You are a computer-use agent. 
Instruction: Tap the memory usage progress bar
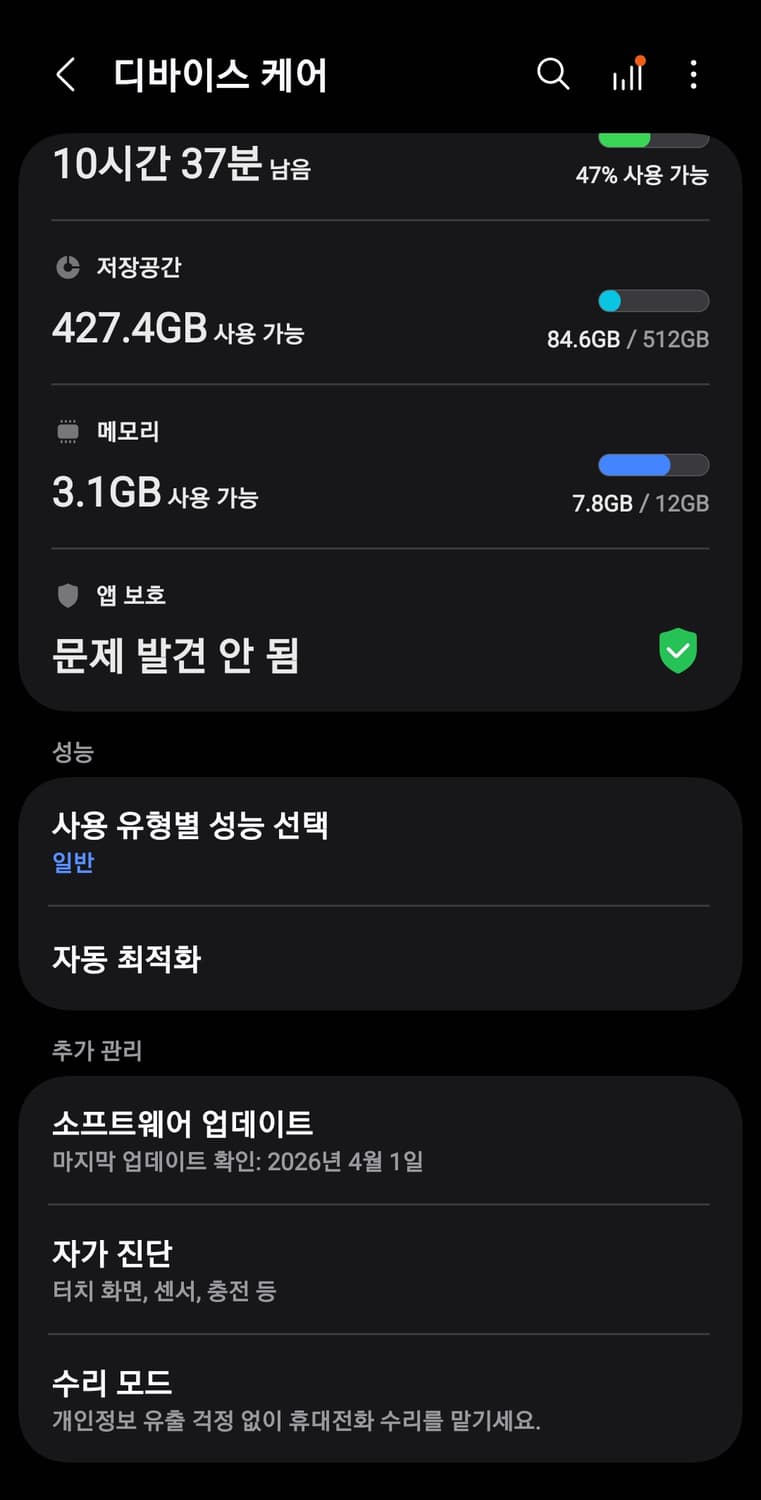point(653,465)
